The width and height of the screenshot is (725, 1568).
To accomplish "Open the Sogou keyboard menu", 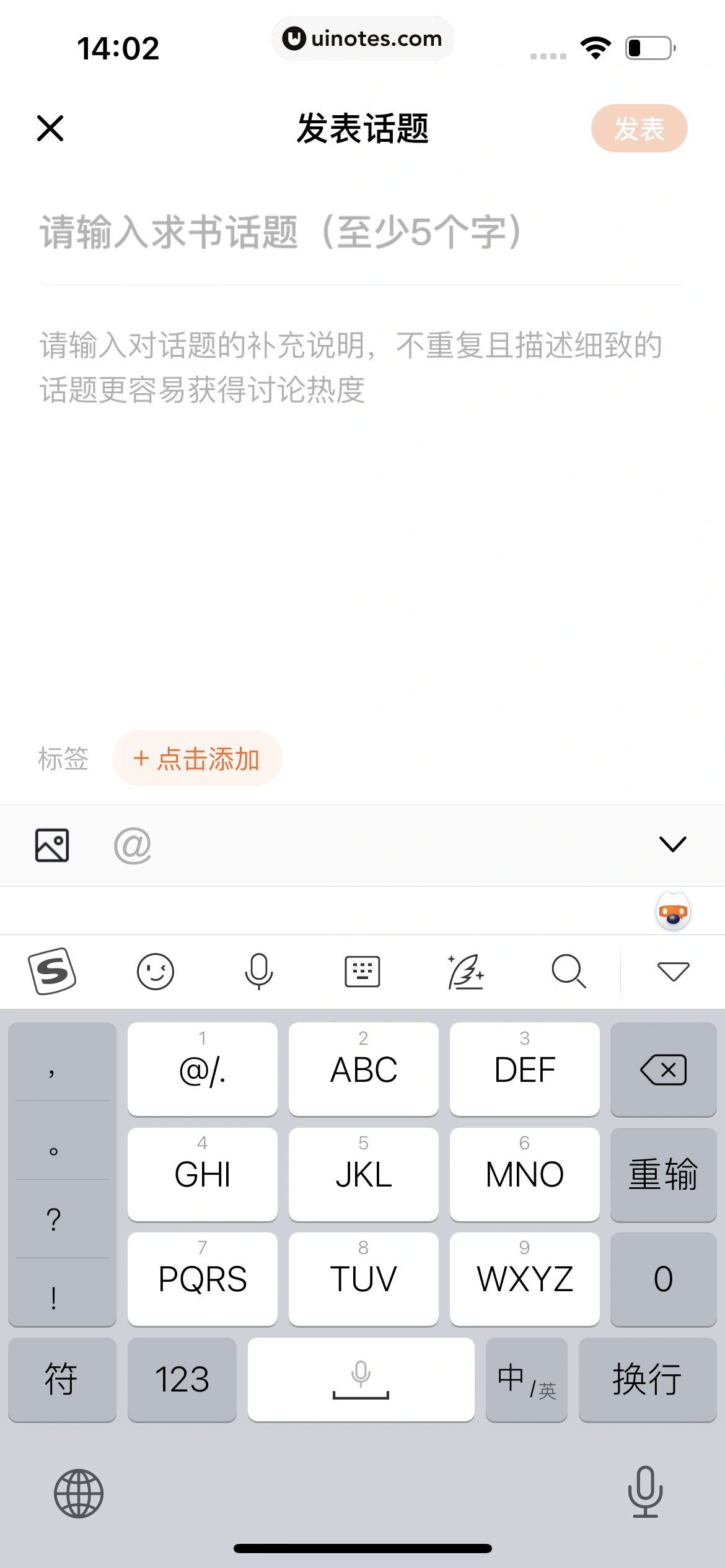I will pos(52,971).
